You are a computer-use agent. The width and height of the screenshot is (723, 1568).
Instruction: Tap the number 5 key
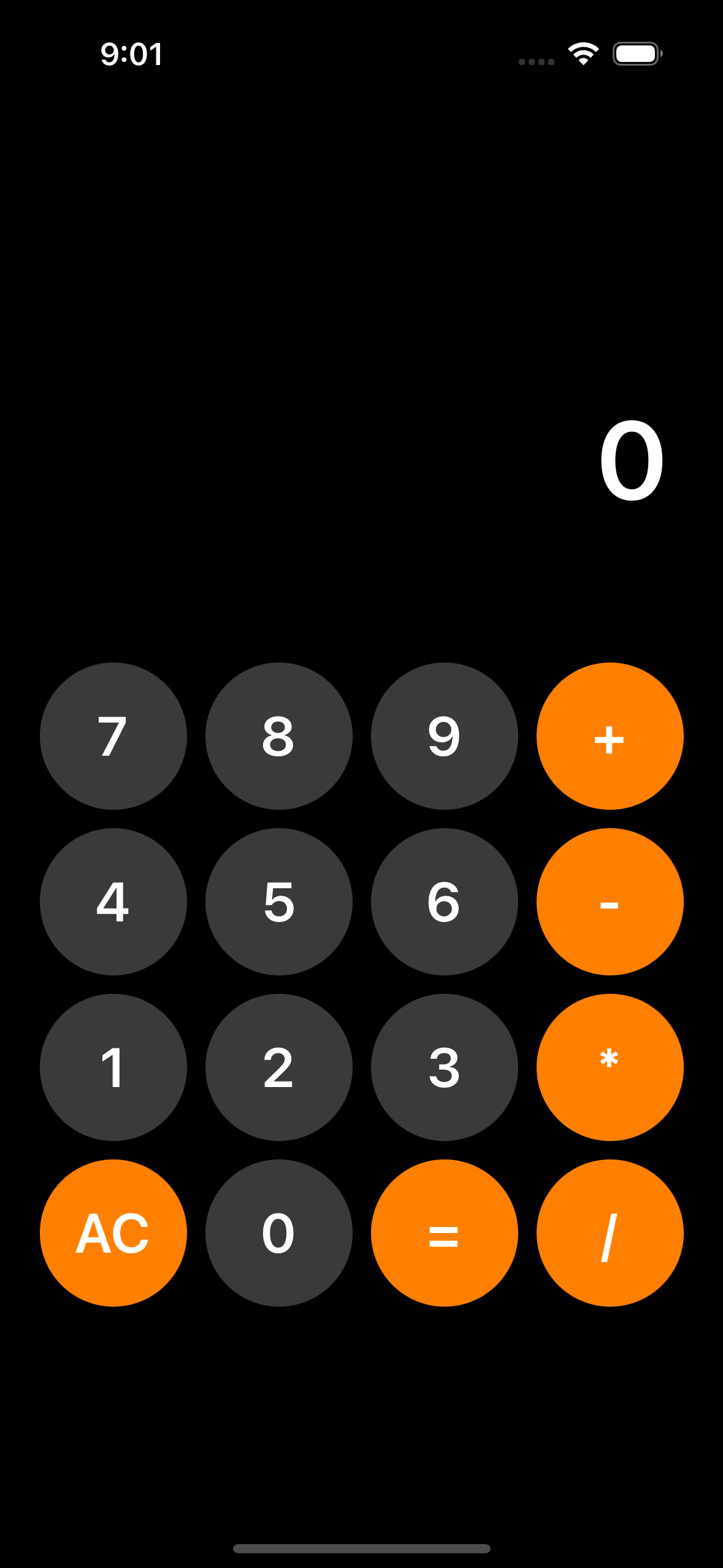coord(279,901)
